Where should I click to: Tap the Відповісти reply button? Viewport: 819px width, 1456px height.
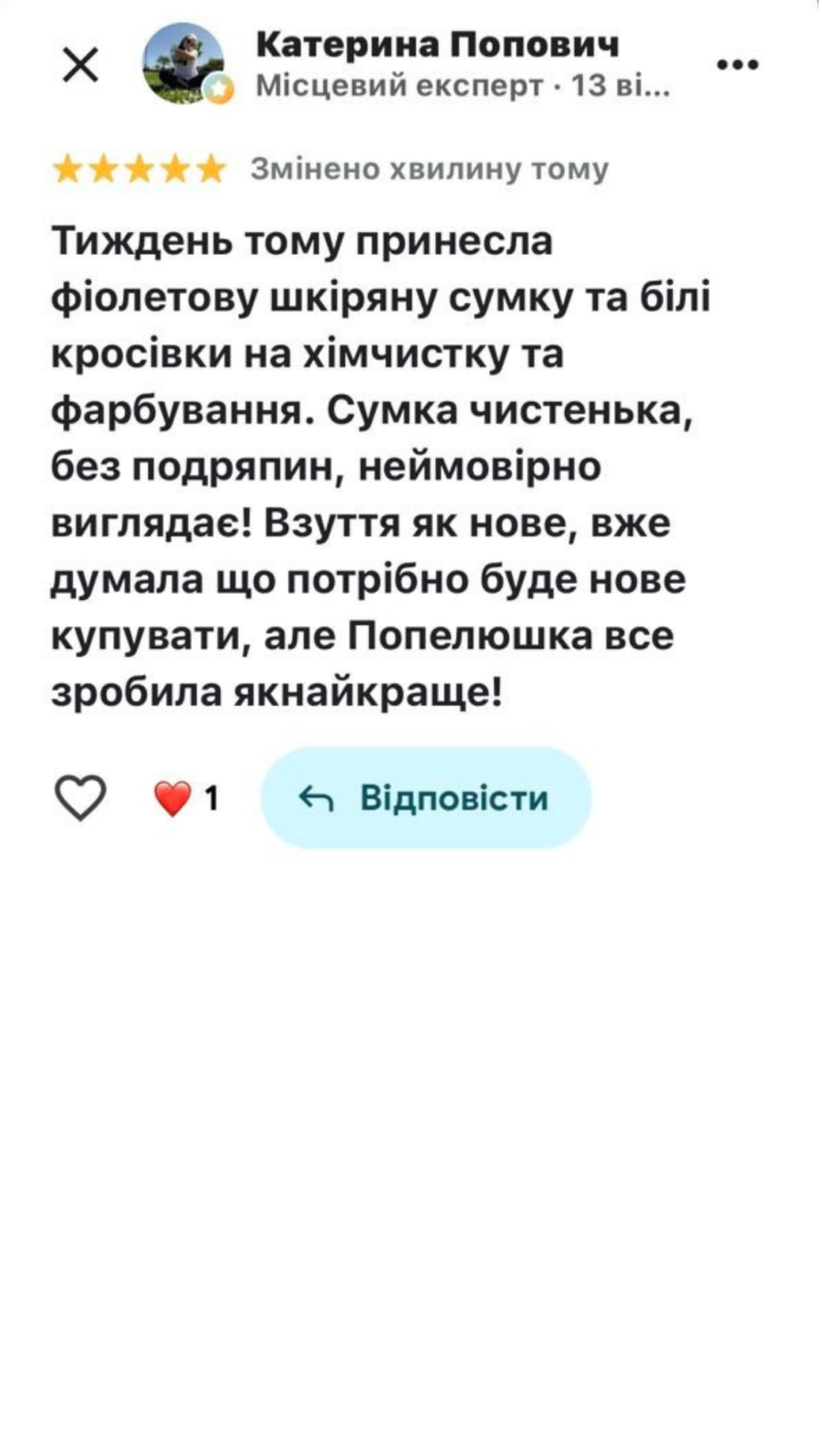point(426,798)
